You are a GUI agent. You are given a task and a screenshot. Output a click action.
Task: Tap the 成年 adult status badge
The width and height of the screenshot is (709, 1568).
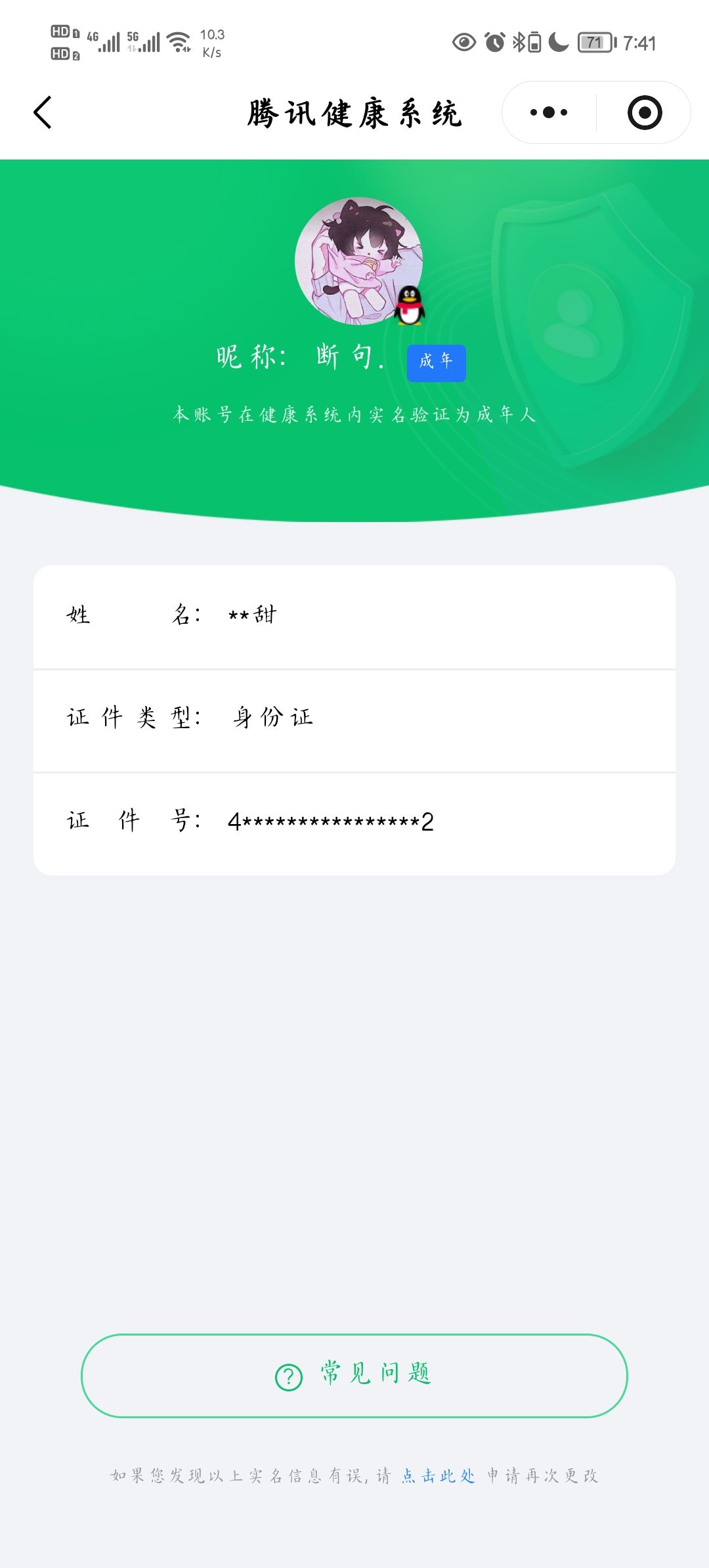437,362
